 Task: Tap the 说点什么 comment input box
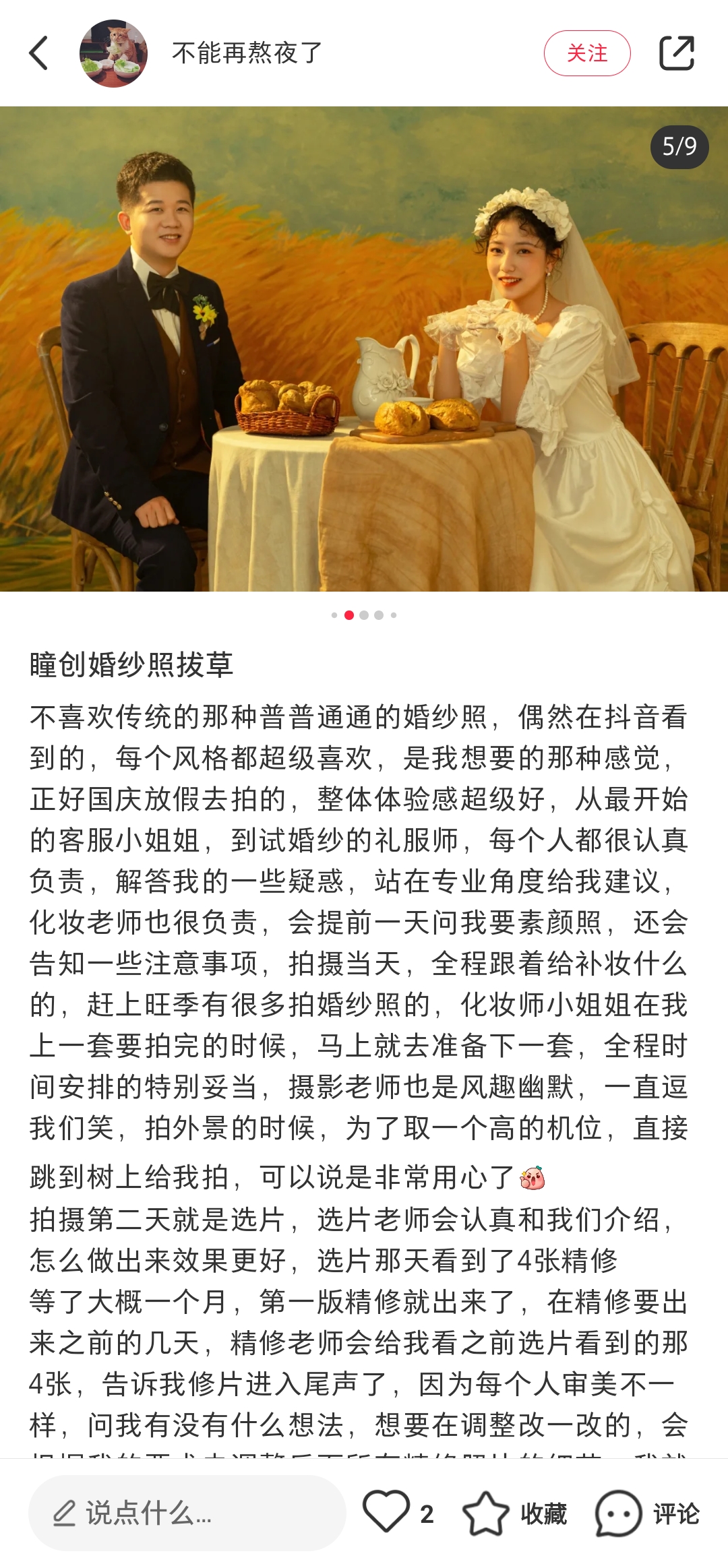coord(187,1513)
